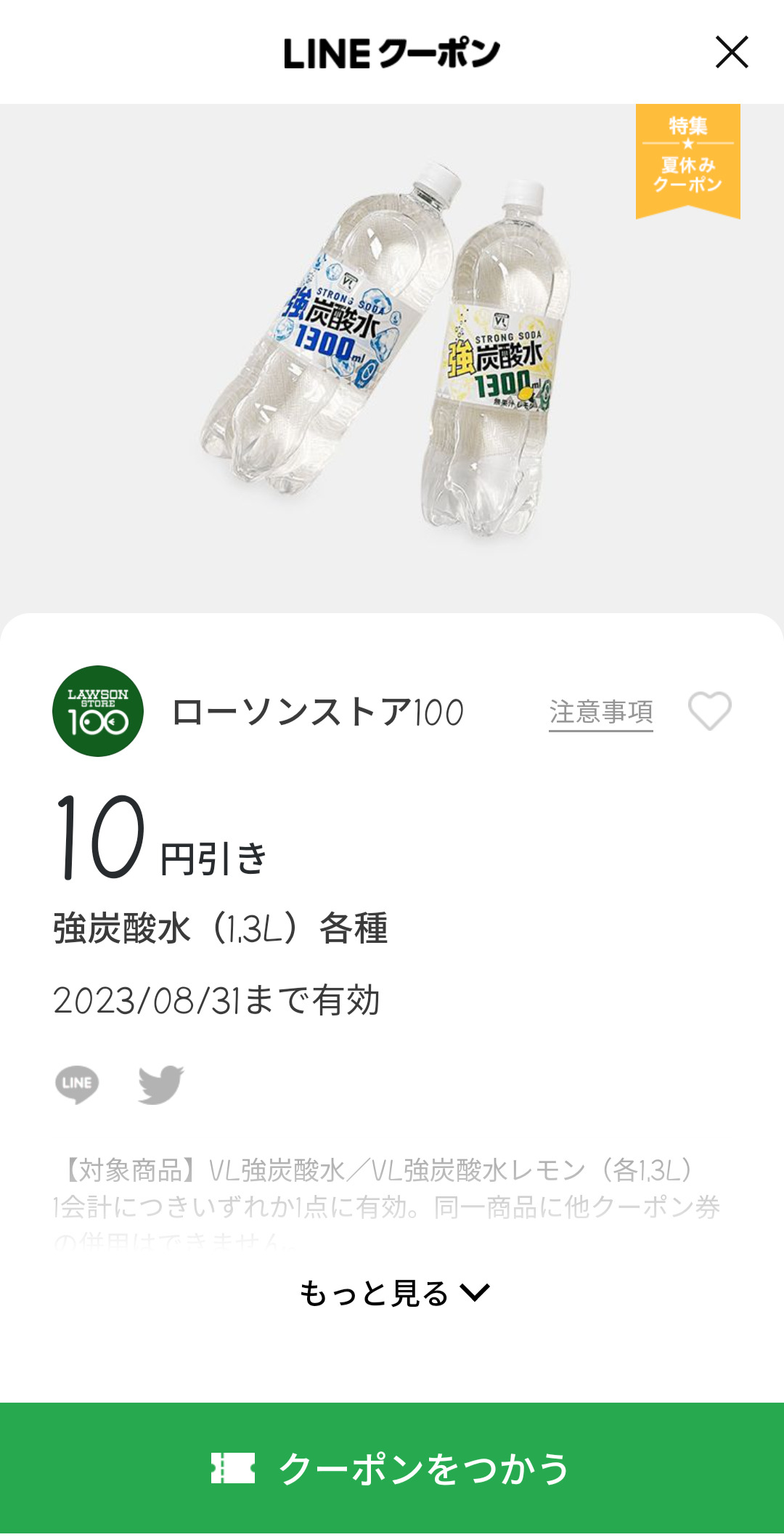Favorite this coupon with the heart
The image size is (784, 1537).
709,710
